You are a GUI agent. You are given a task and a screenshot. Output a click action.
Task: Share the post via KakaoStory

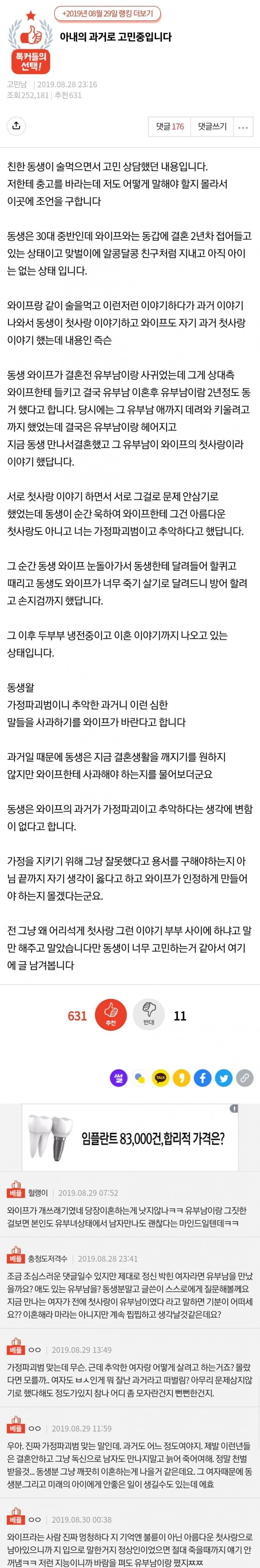click(181, 1078)
